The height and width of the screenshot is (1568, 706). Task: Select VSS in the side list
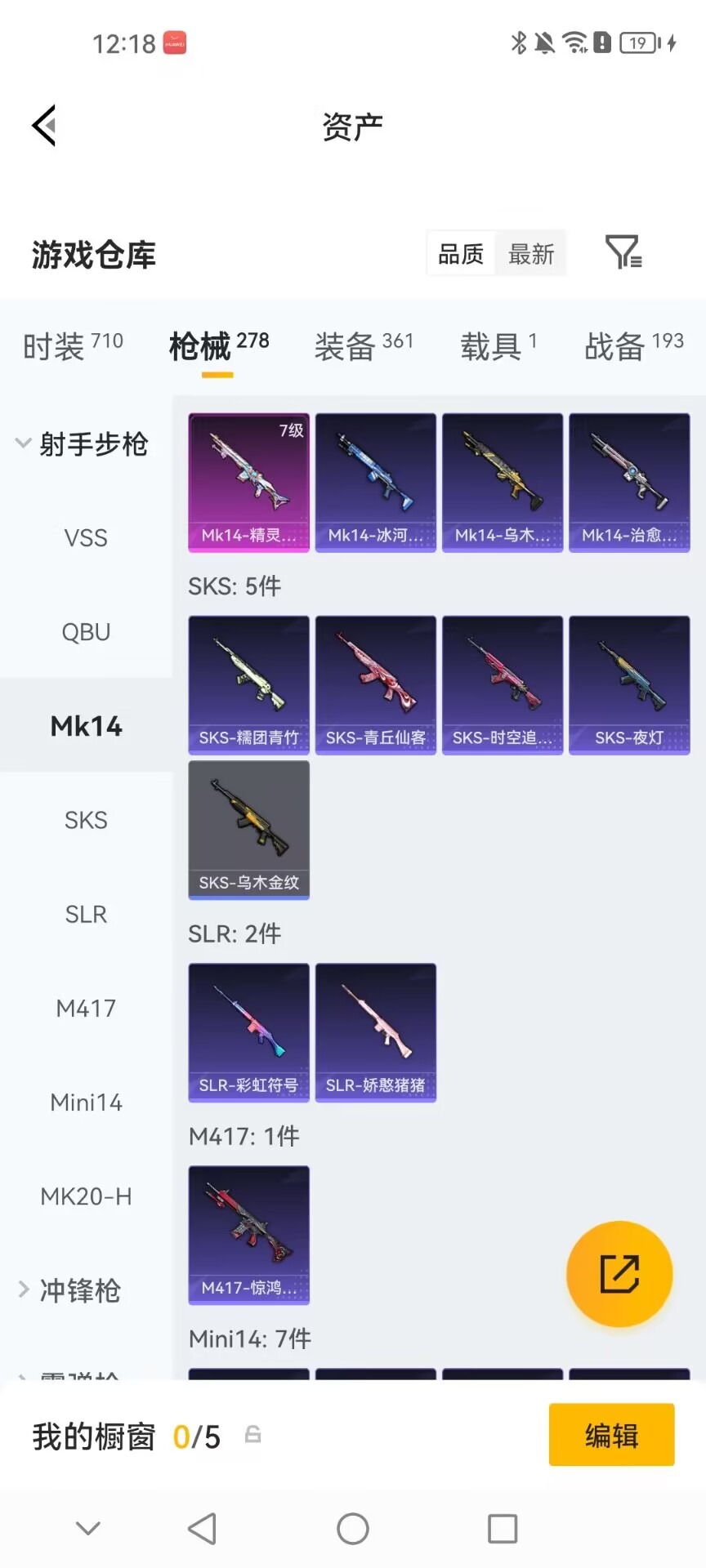point(86,538)
